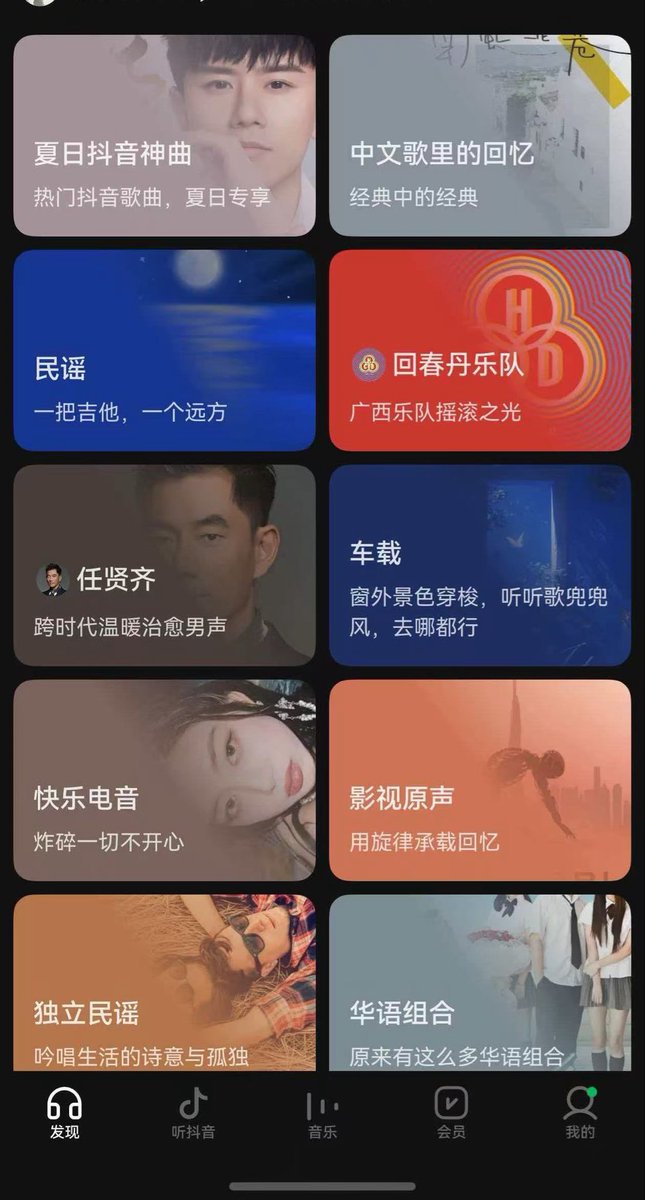Switch to the 听抖音 tab
Screen dimensions: 645x1200
point(193,1113)
